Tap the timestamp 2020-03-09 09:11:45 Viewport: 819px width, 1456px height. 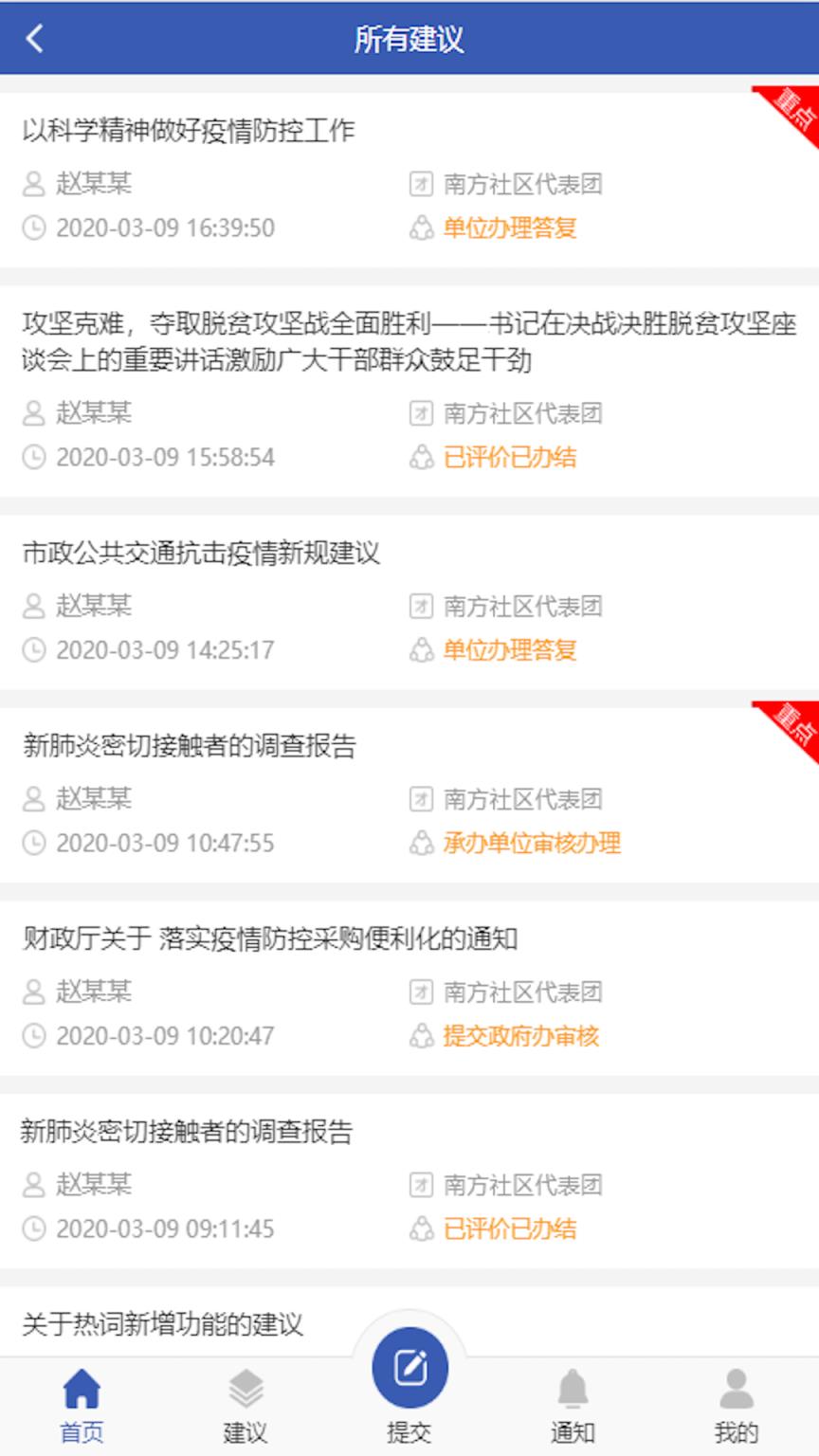[x=166, y=1229]
